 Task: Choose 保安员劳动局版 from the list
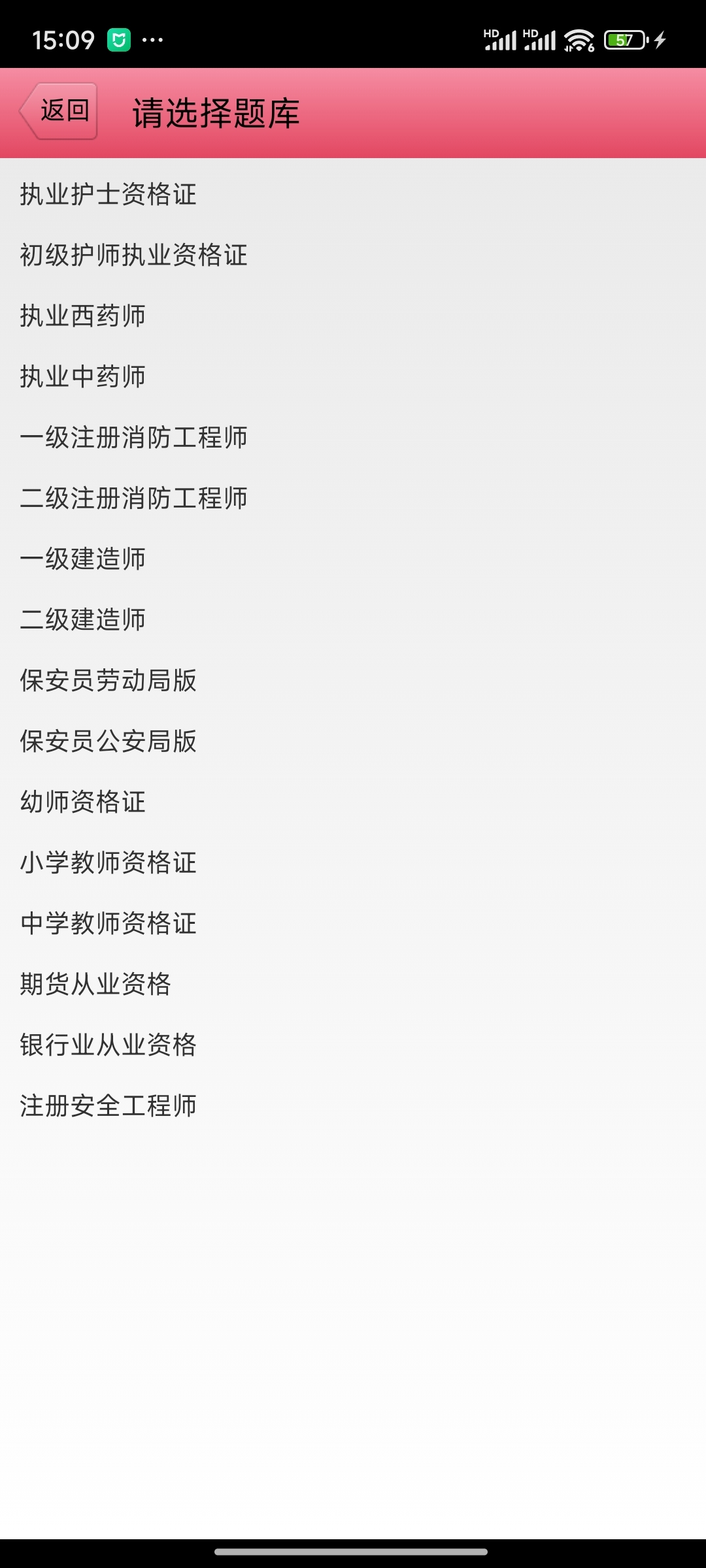tap(109, 681)
